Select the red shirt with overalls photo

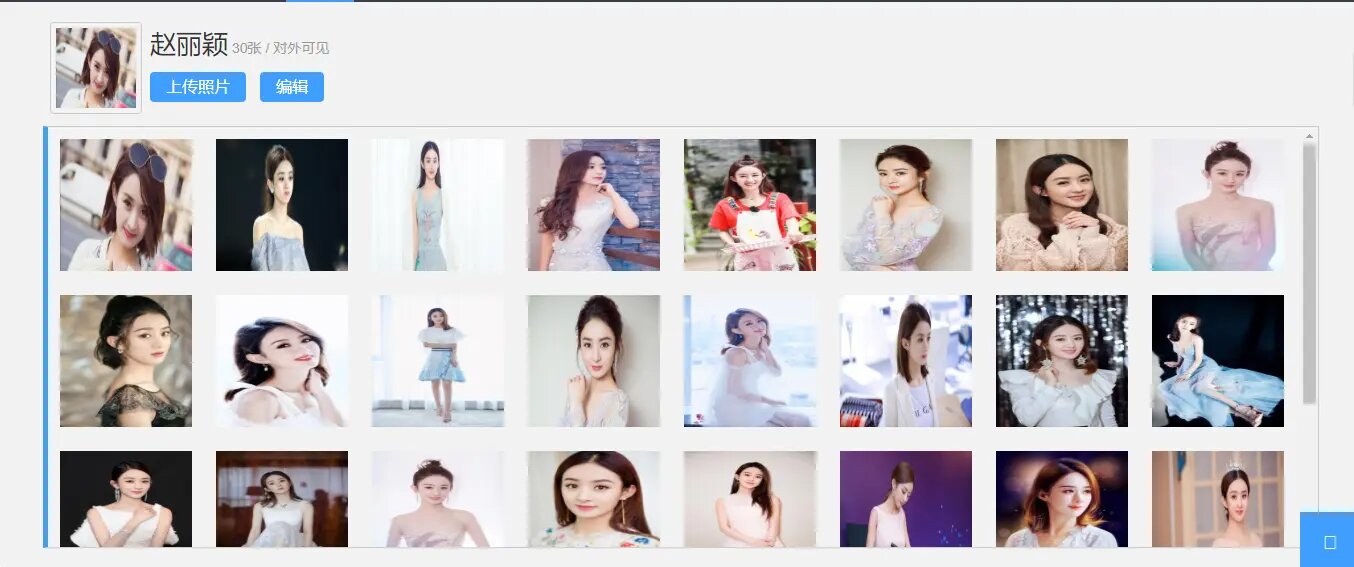pyautogui.click(x=750, y=205)
